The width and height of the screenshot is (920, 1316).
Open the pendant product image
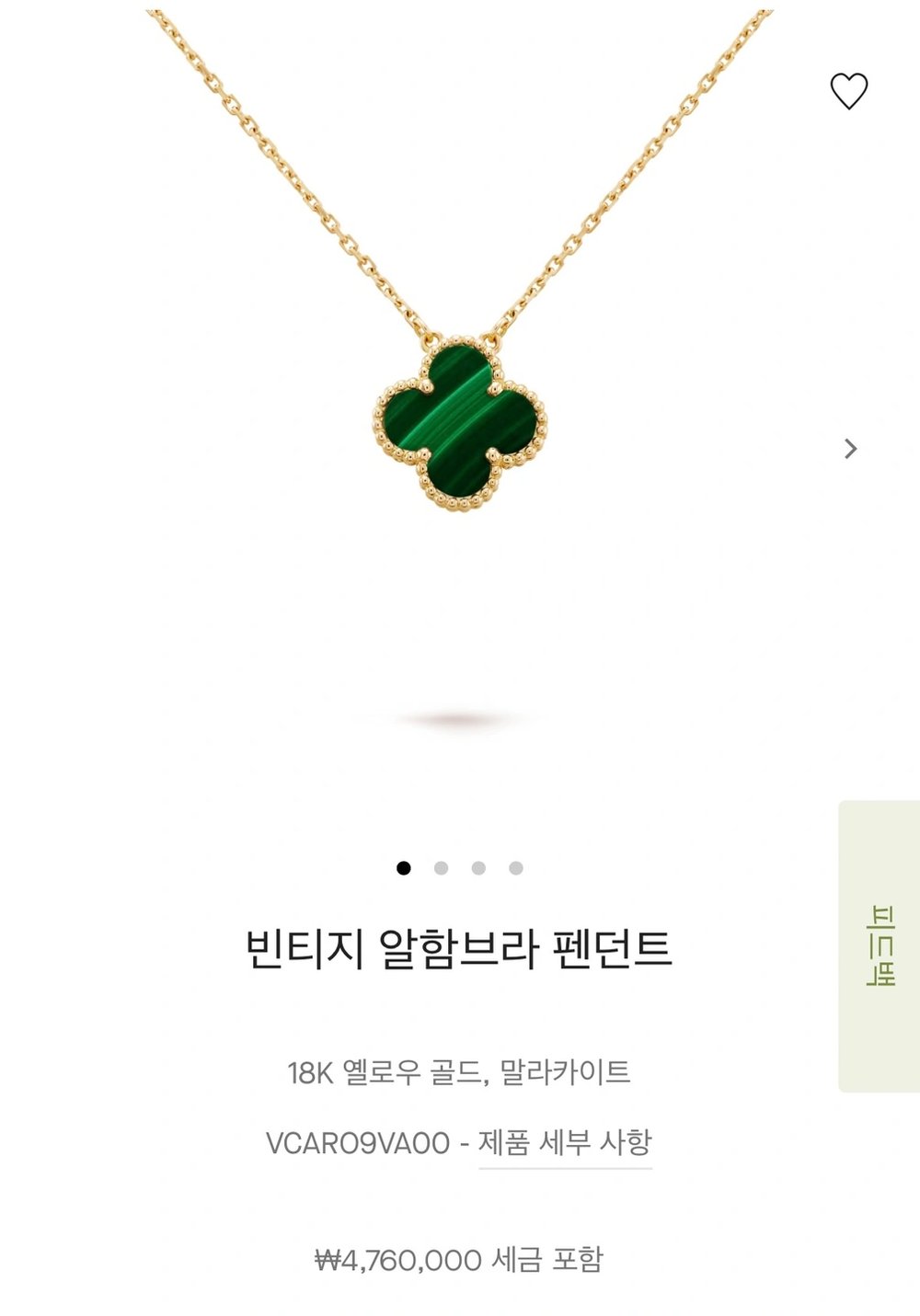[459, 423]
